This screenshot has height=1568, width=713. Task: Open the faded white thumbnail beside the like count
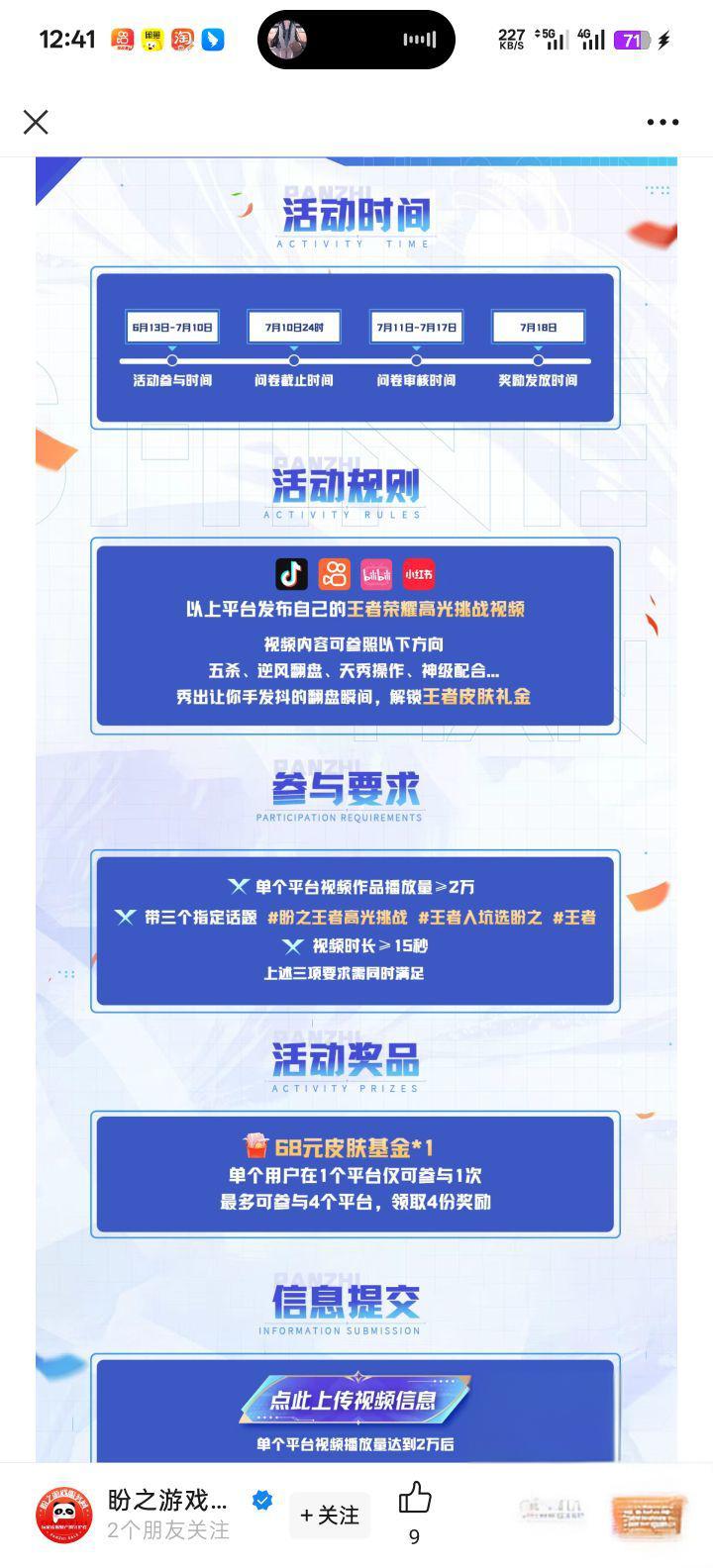[x=552, y=1513]
